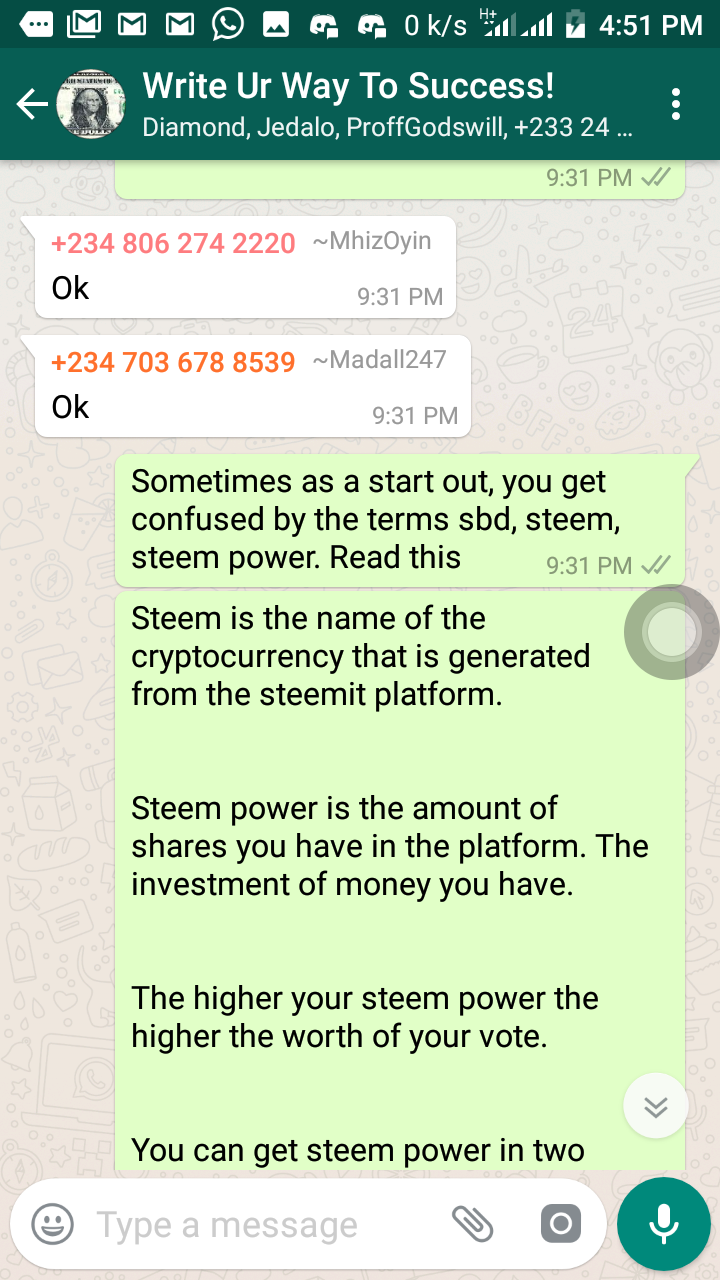Tap the phone number +234 806 274 2220
Viewport: 720px width, 1280px height.
173,243
